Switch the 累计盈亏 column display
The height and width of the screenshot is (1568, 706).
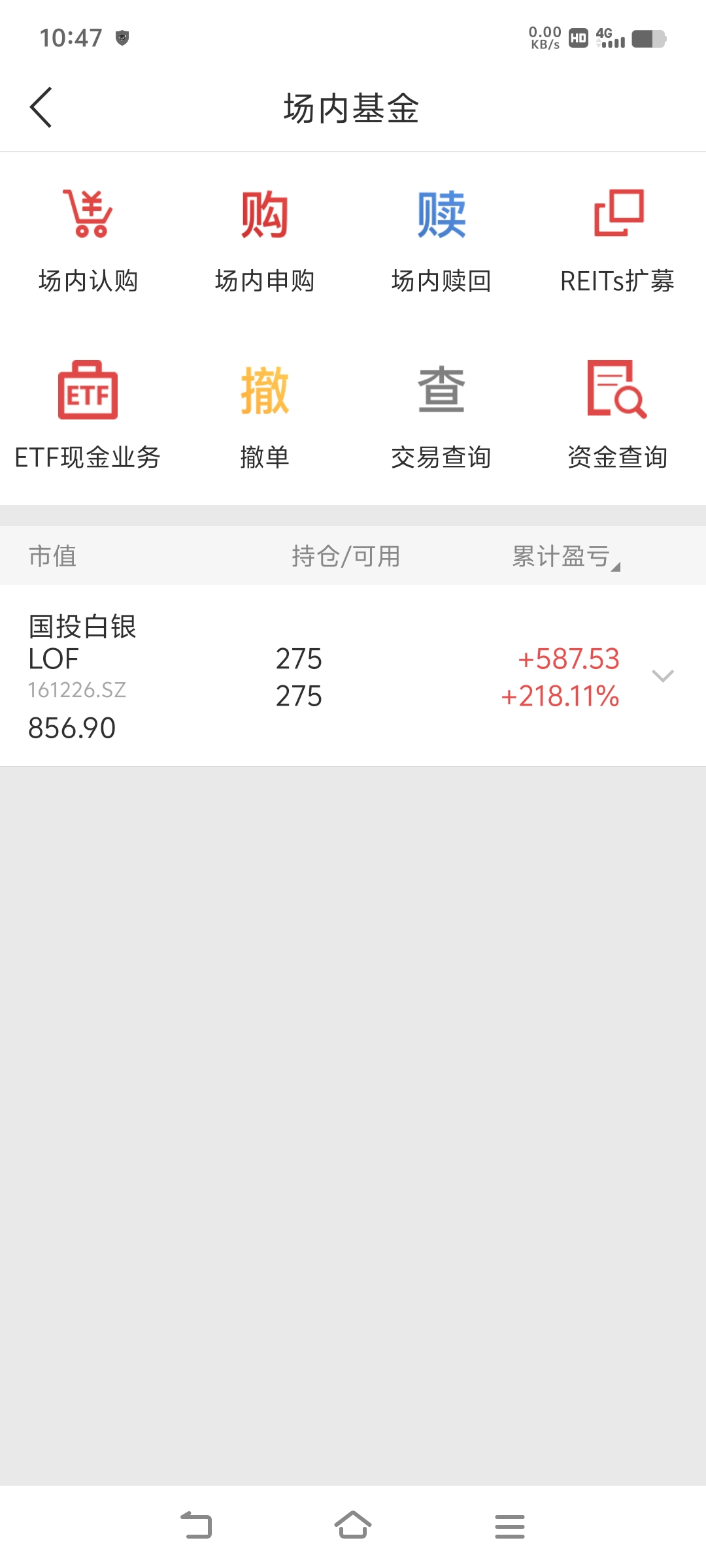(x=565, y=557)
